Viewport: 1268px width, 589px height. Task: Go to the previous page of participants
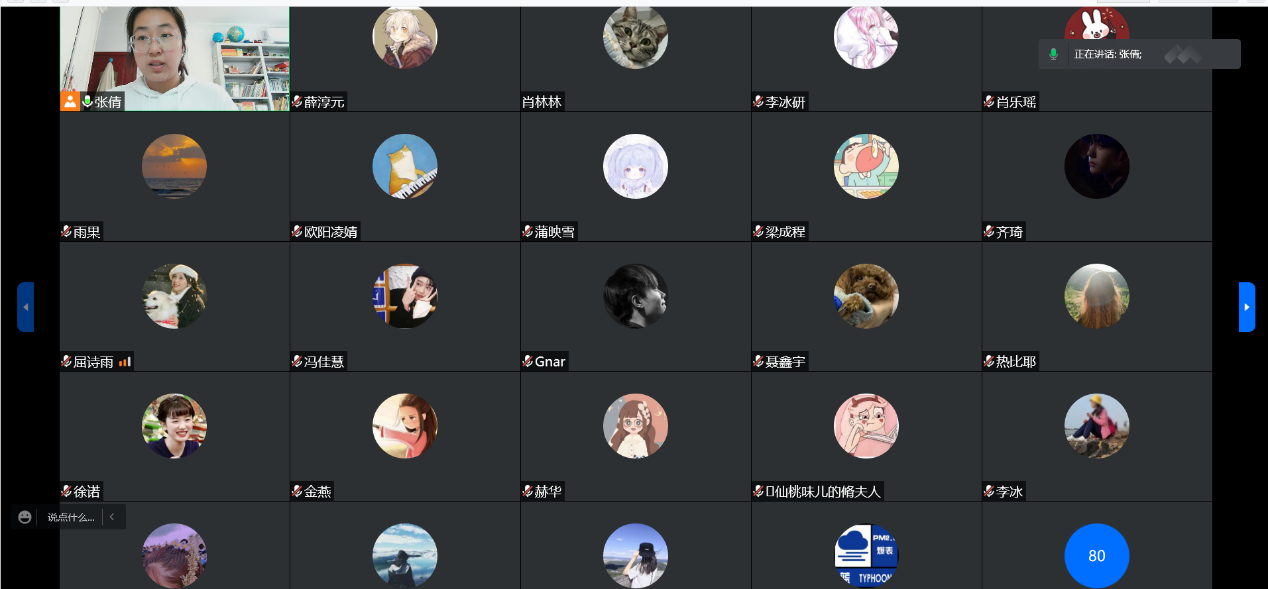[x=25, y=307]
